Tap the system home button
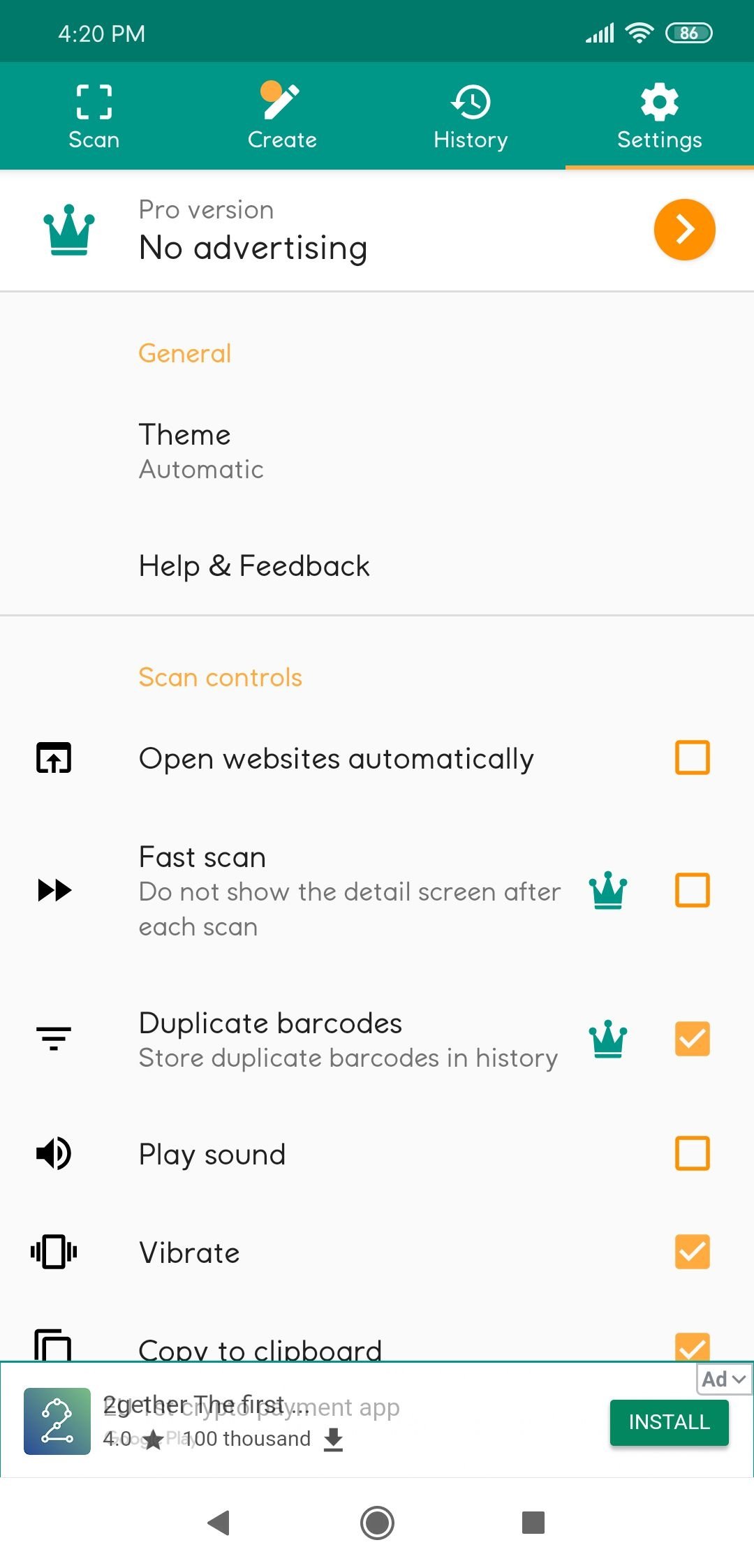This screenshot has height=1568, width=754. coord(377,1523)
